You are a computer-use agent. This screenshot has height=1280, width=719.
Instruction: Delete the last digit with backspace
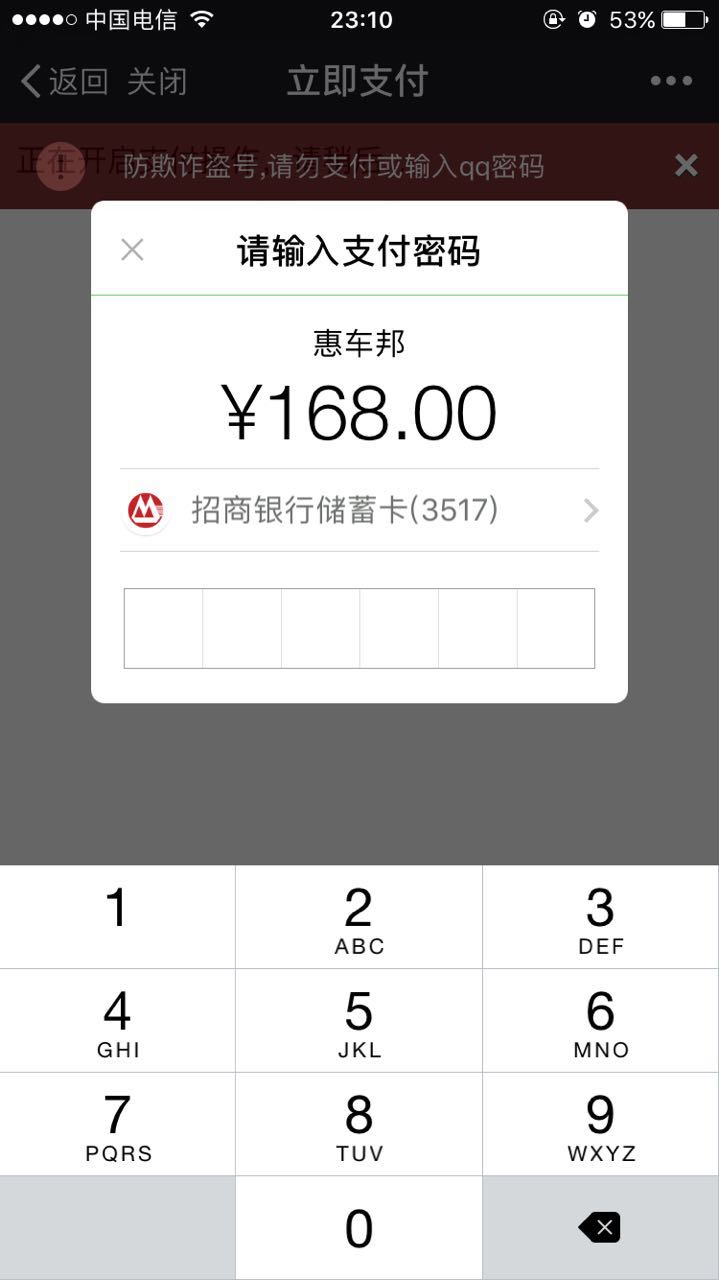point(600,1228)
